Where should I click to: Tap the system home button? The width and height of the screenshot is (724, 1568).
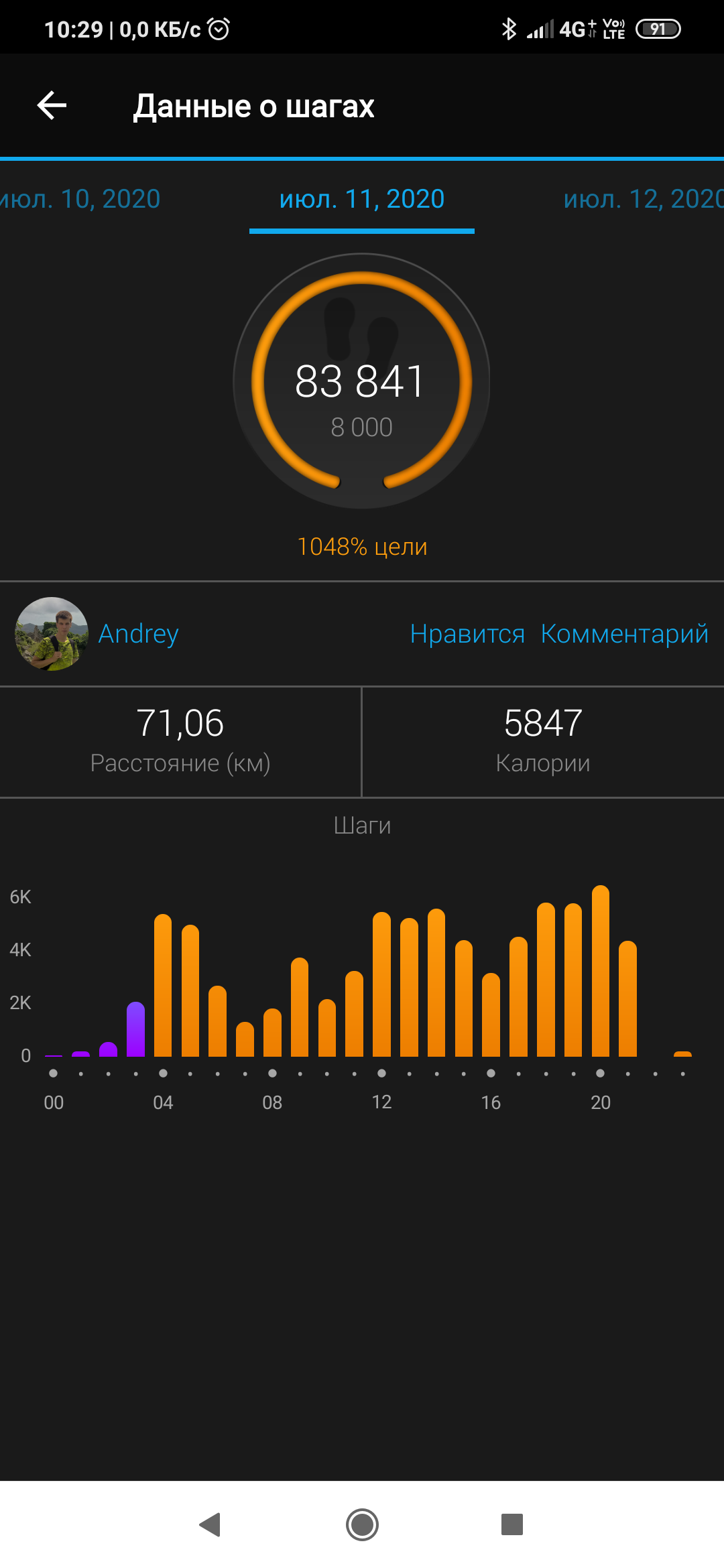tap(362, 1524)
